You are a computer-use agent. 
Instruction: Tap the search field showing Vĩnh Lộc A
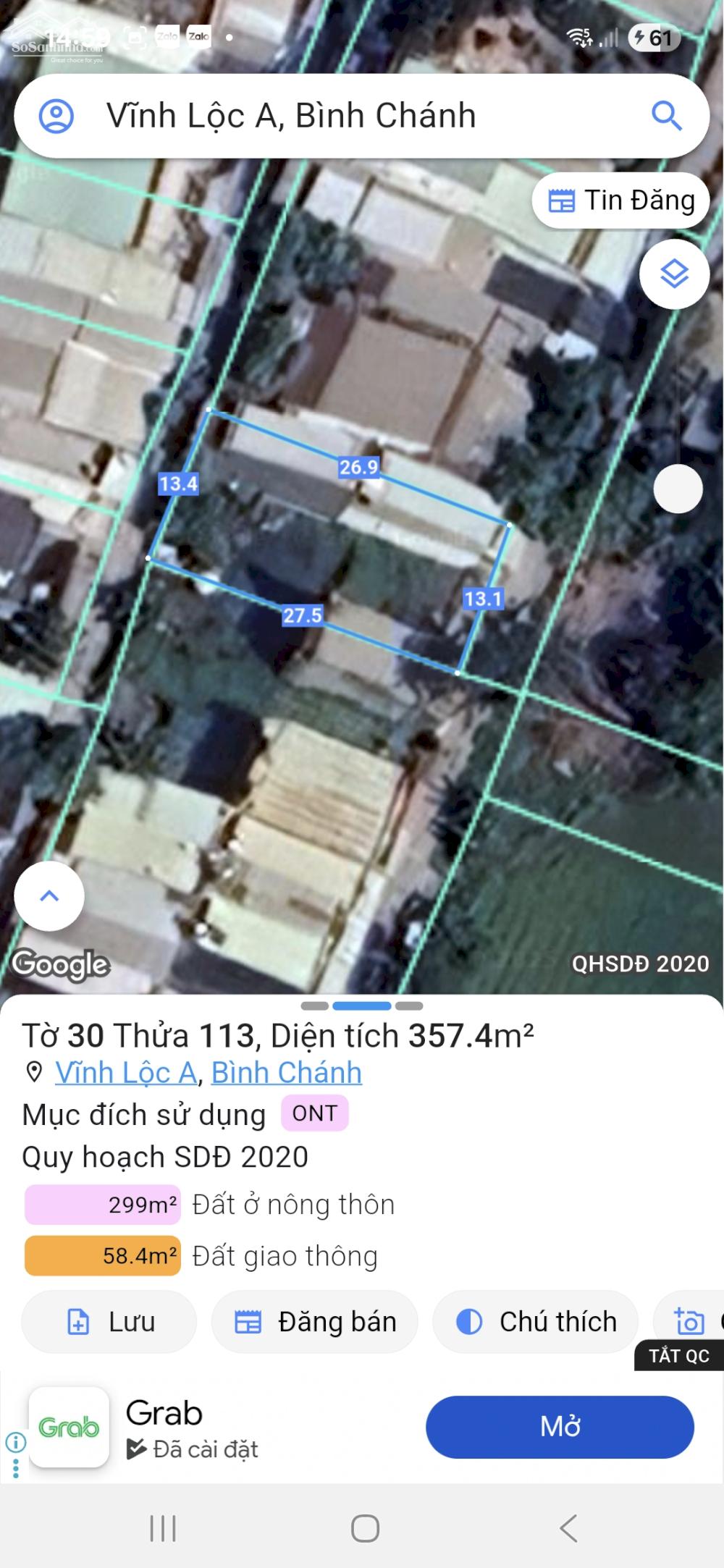click(x=290, y=116)
